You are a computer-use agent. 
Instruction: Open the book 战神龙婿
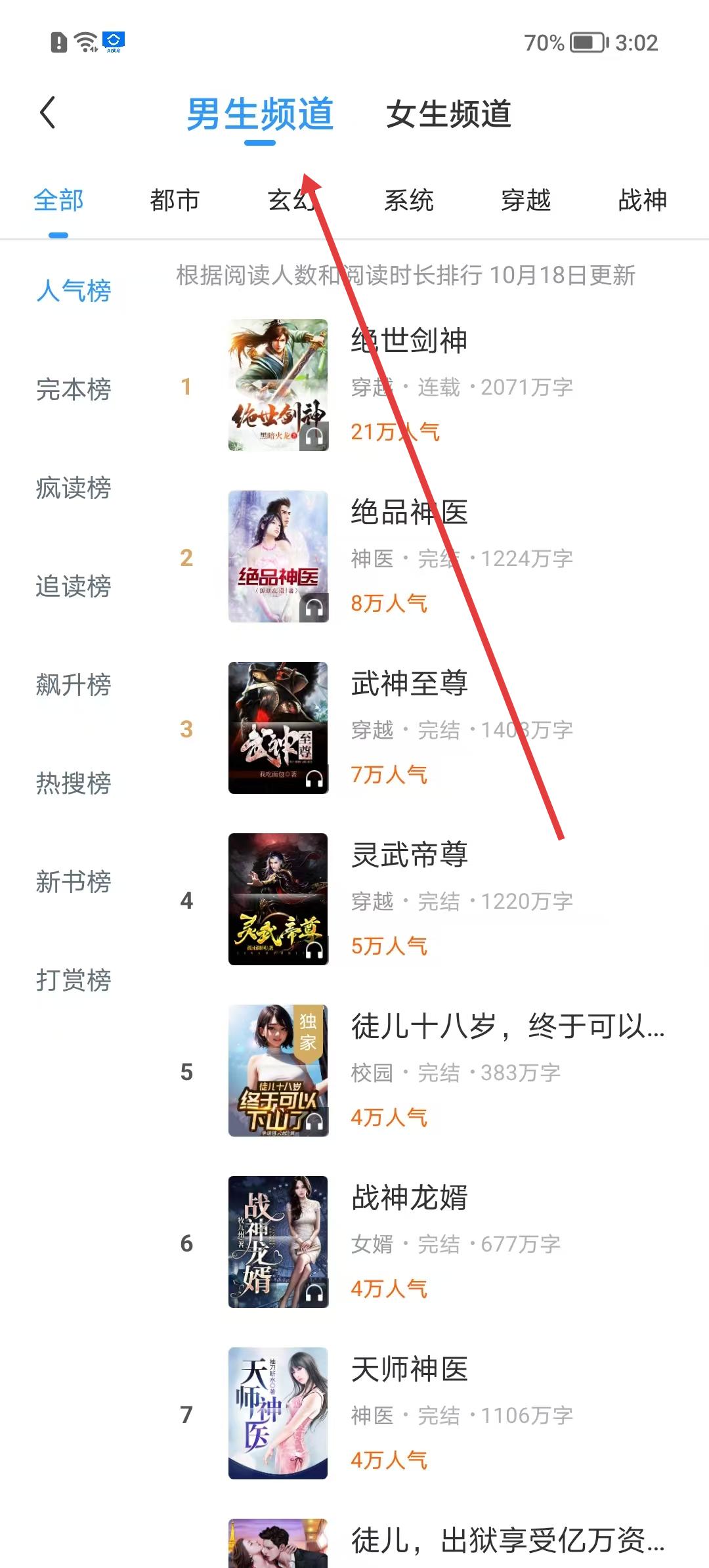point(409,1198)
